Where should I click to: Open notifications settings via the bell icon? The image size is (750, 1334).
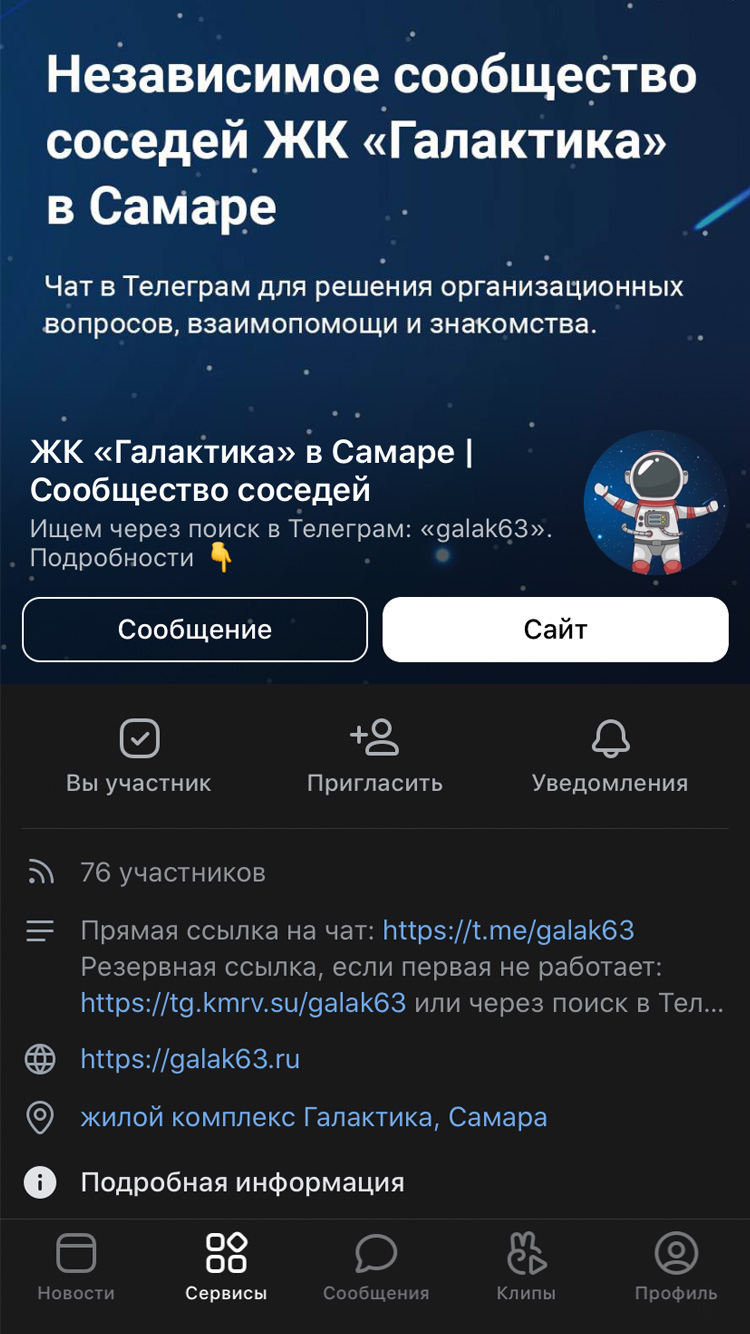point(610,737)
